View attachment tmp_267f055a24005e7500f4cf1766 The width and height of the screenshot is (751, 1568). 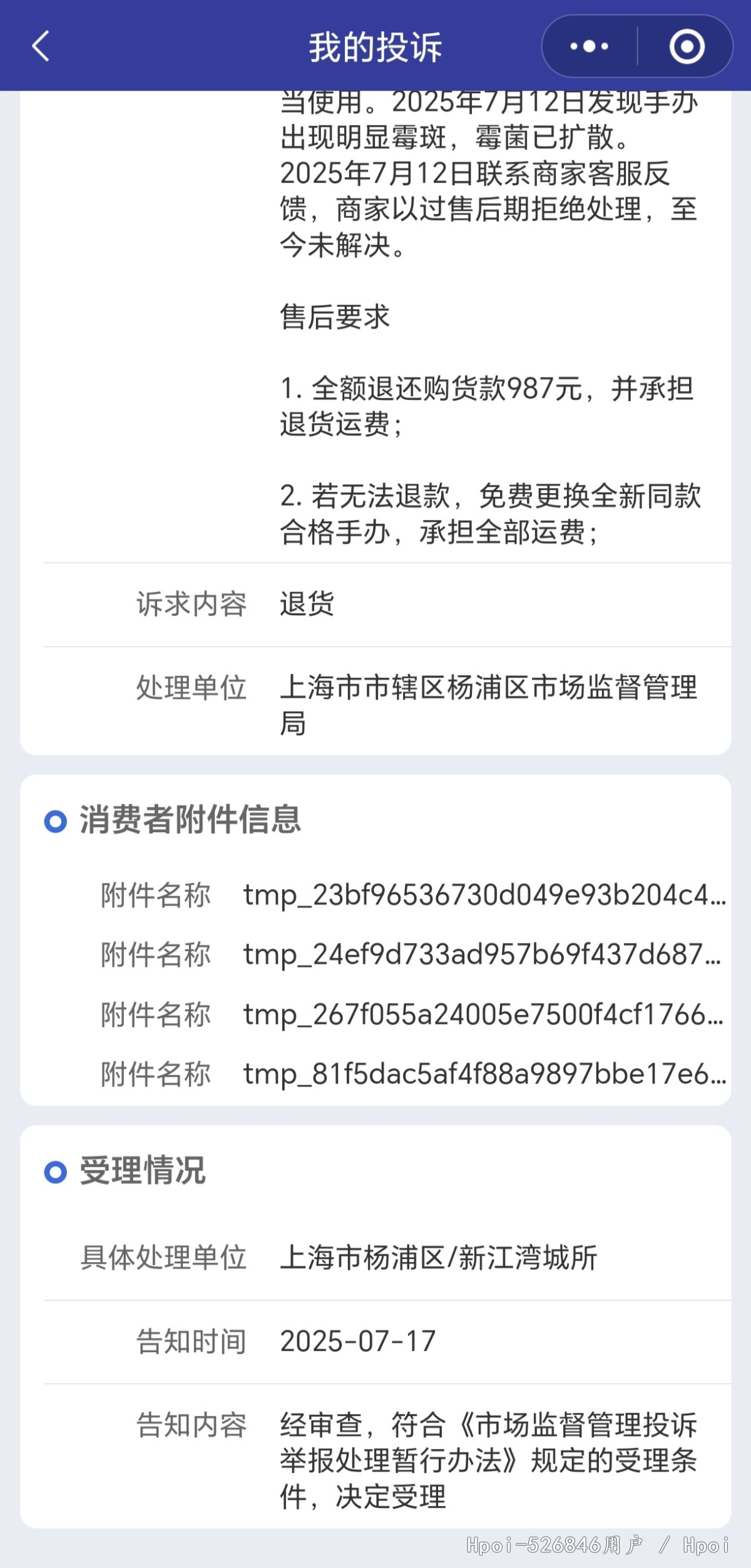tap(483, 1015)
